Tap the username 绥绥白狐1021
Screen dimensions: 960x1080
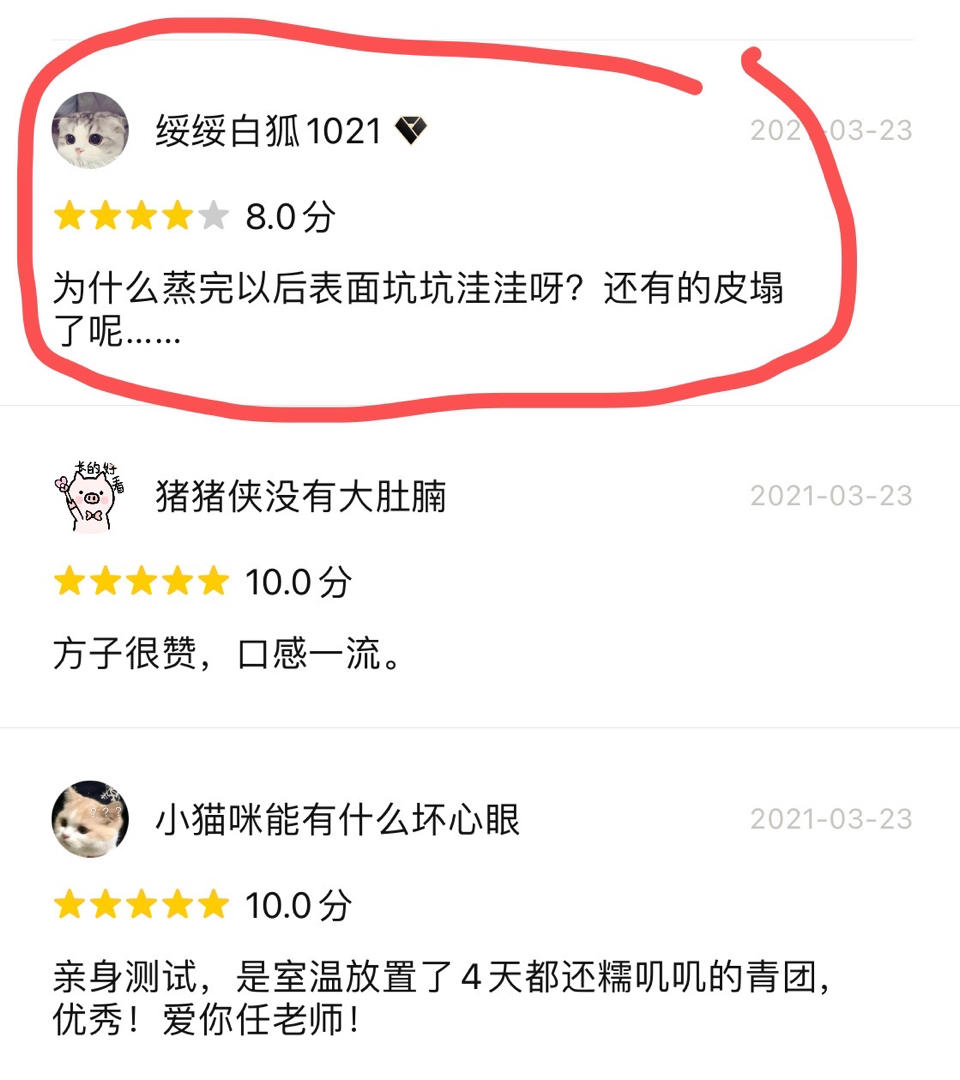pos(268,131)
